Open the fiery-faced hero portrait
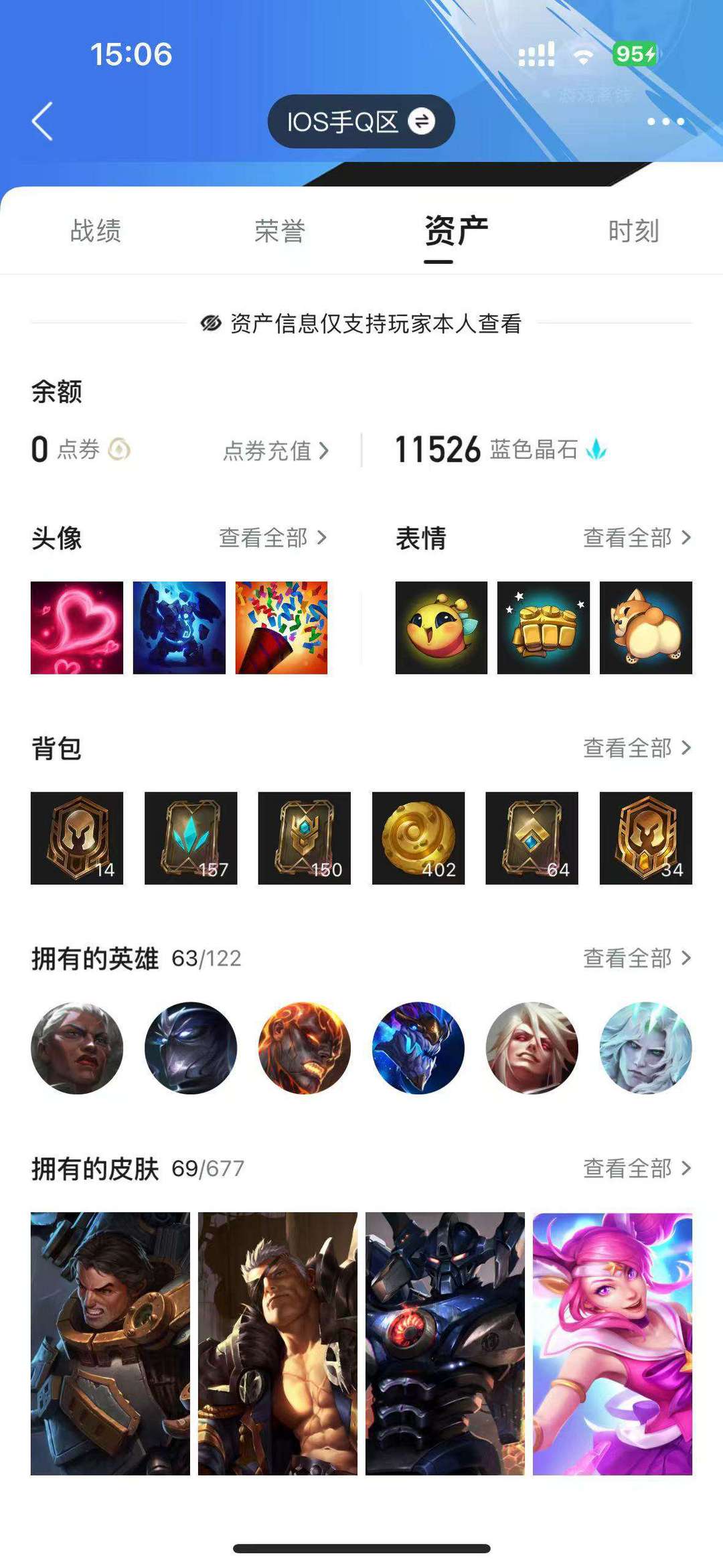 305,1048
